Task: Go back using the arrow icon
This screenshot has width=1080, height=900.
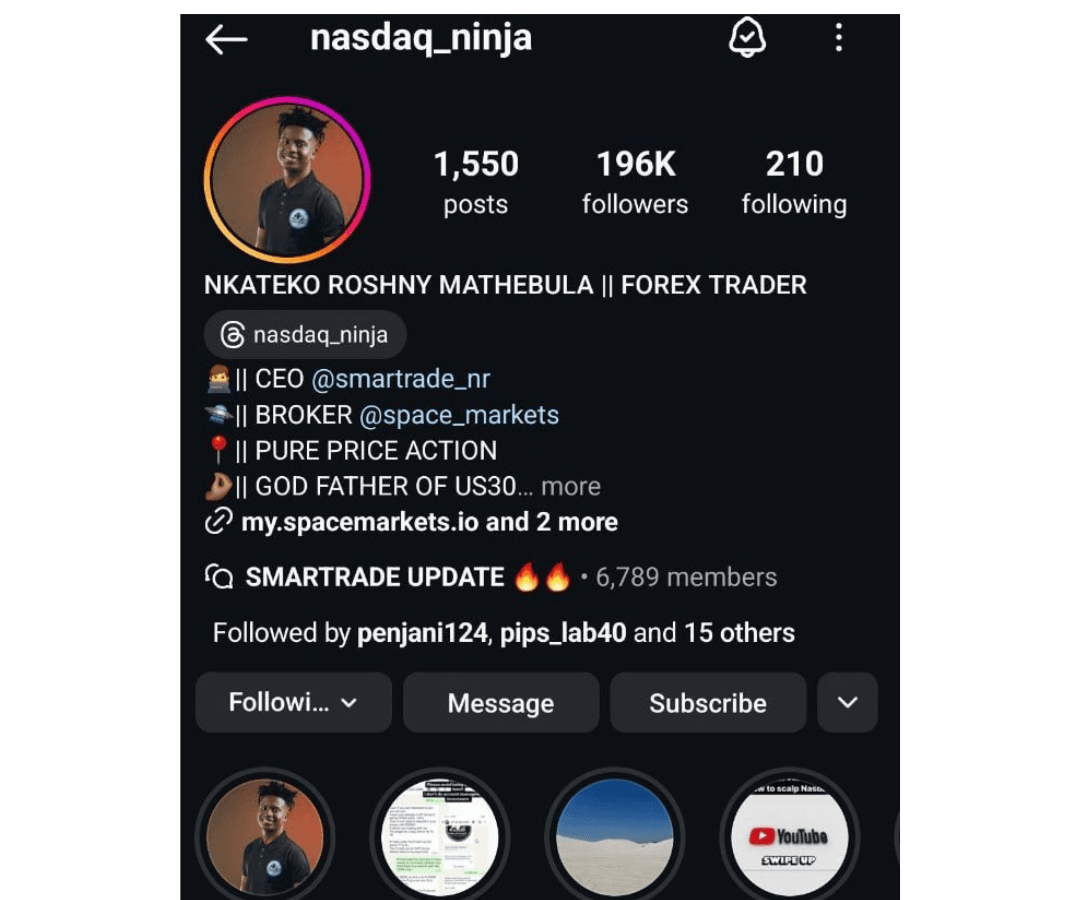Action: coord(226,40)
